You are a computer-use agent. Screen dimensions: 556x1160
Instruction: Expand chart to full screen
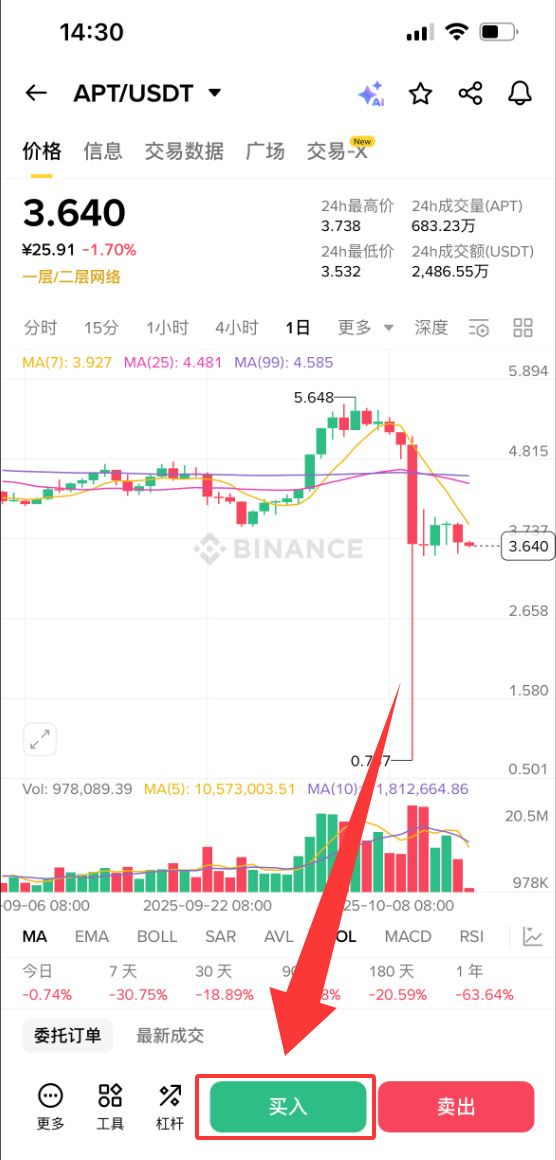point(40,738)
